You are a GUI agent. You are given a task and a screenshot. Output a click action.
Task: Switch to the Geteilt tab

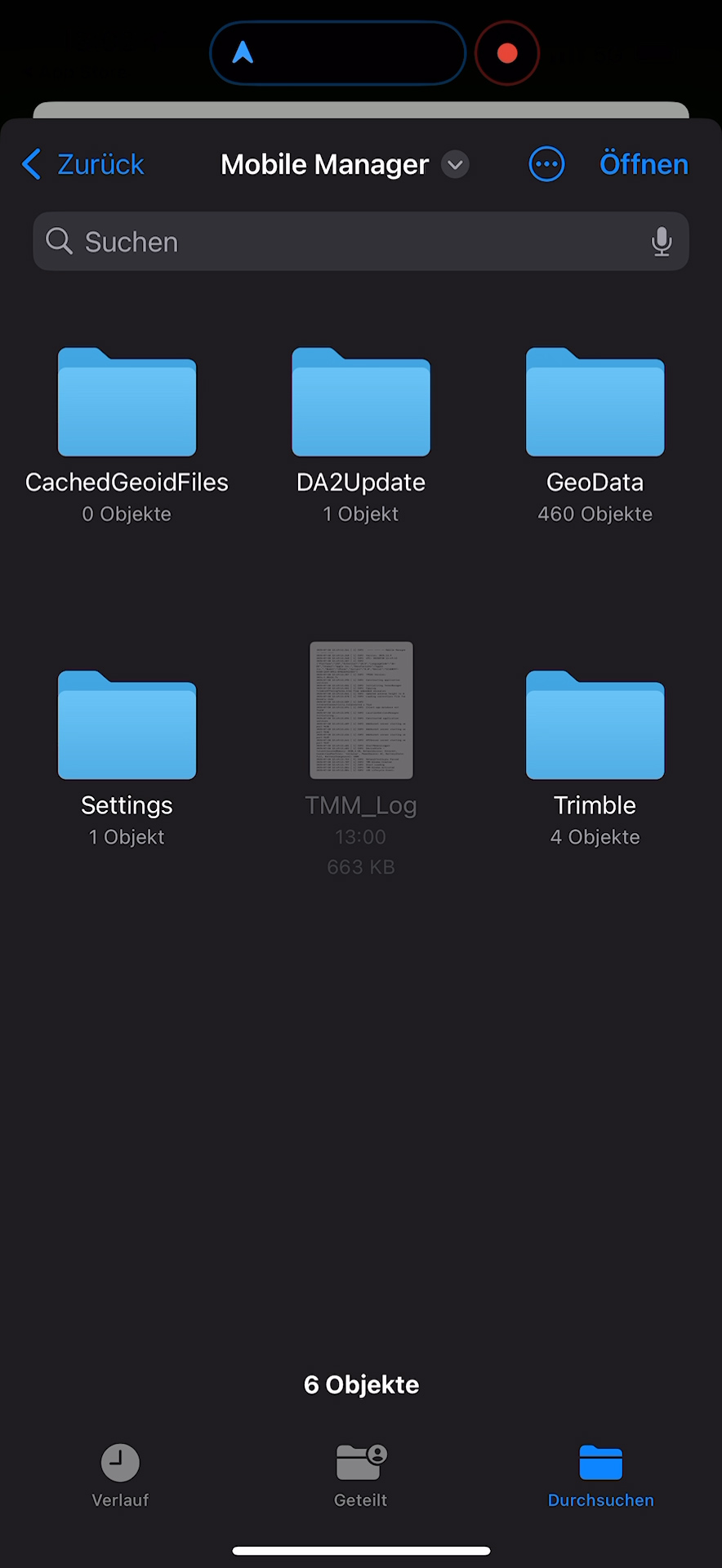click(x=360, y=1476)
